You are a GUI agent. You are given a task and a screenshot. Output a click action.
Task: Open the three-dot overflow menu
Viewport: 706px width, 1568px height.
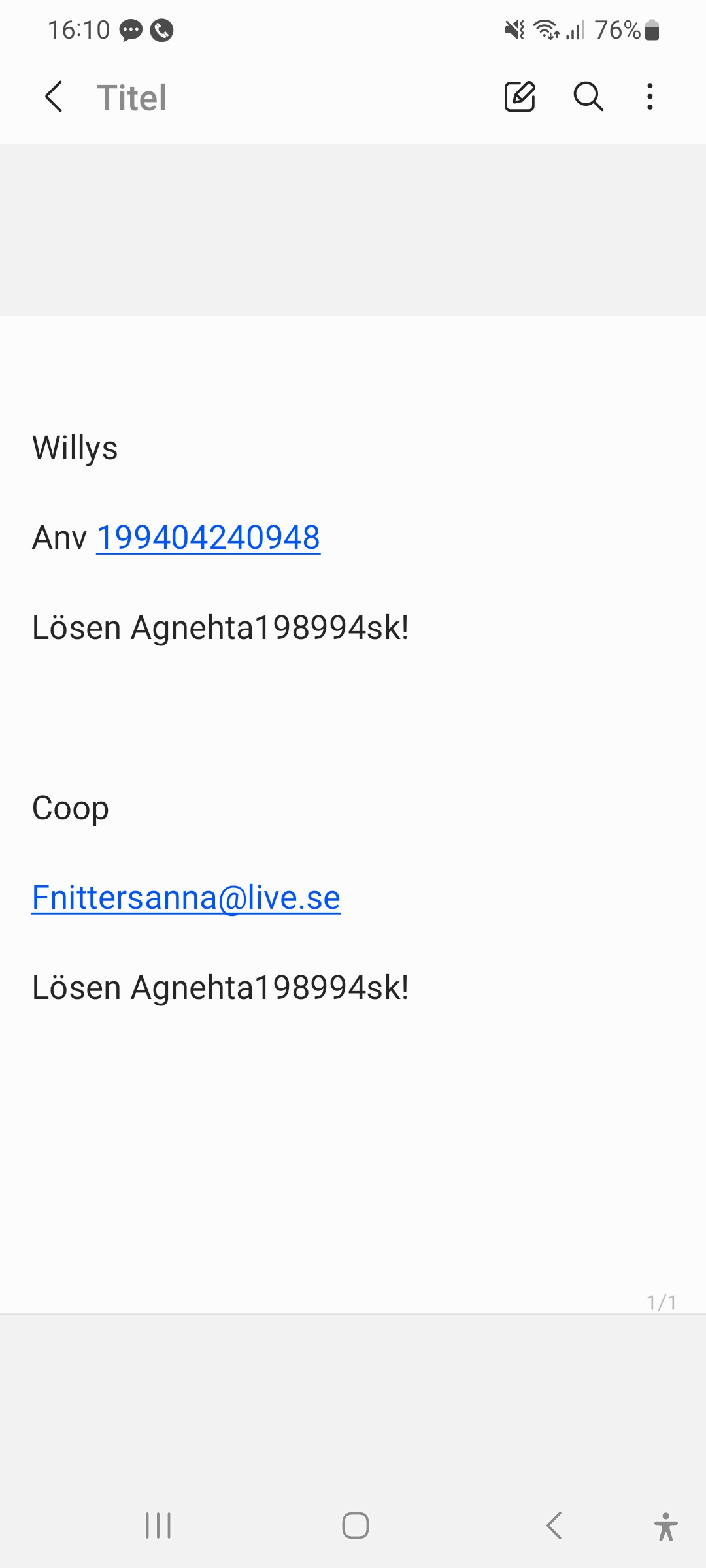[650, 97]
